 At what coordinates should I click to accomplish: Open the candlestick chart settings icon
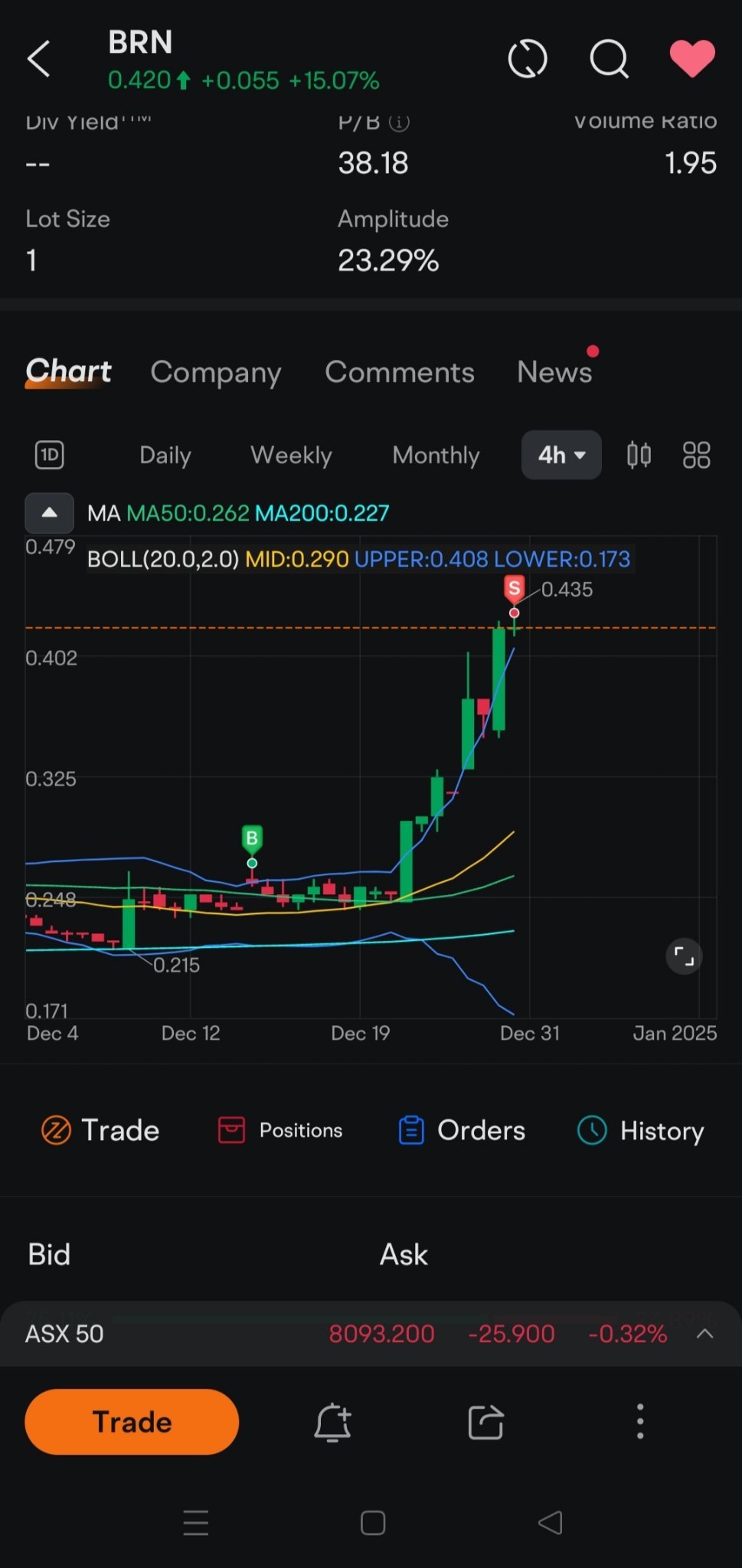pyautogui.click(x=639, y=455)
